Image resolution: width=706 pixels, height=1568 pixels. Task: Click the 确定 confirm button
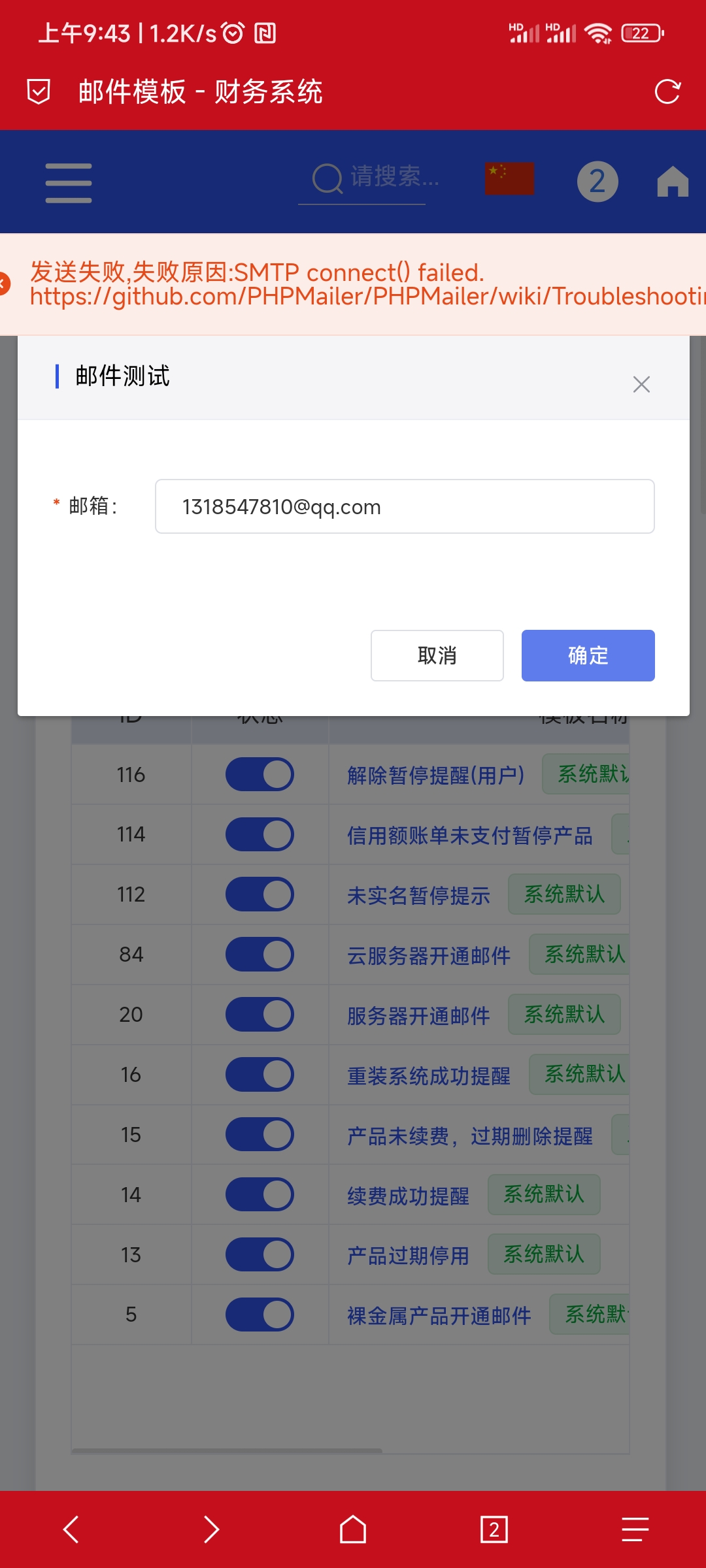[587, 655]
